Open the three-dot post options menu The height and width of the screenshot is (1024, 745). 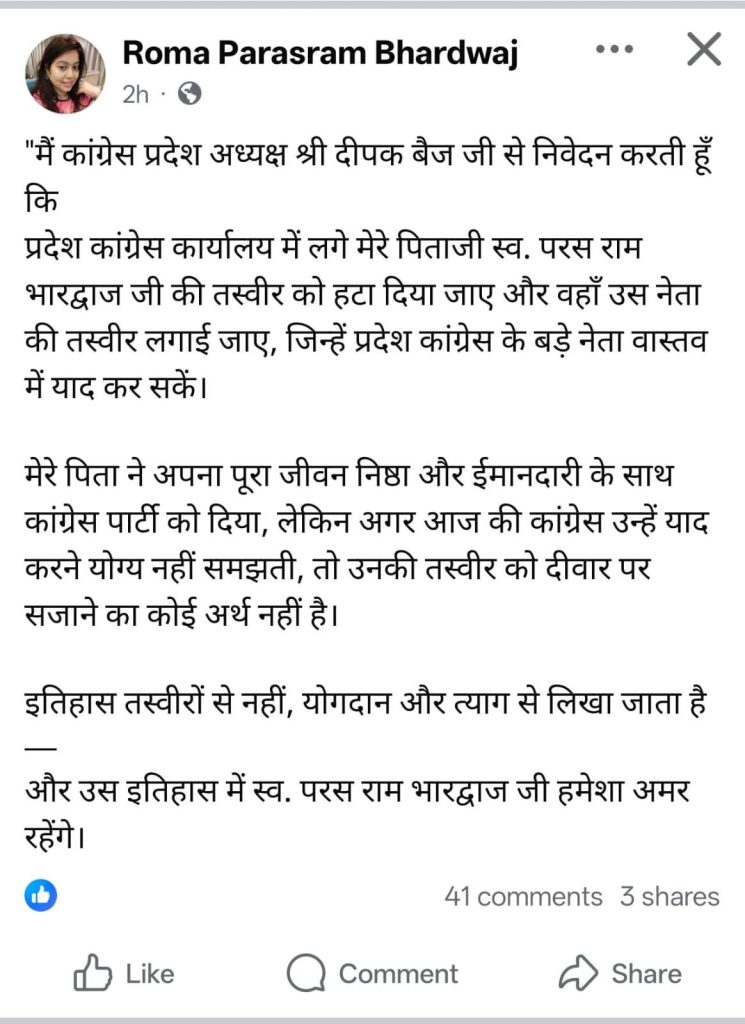point(615,50)
